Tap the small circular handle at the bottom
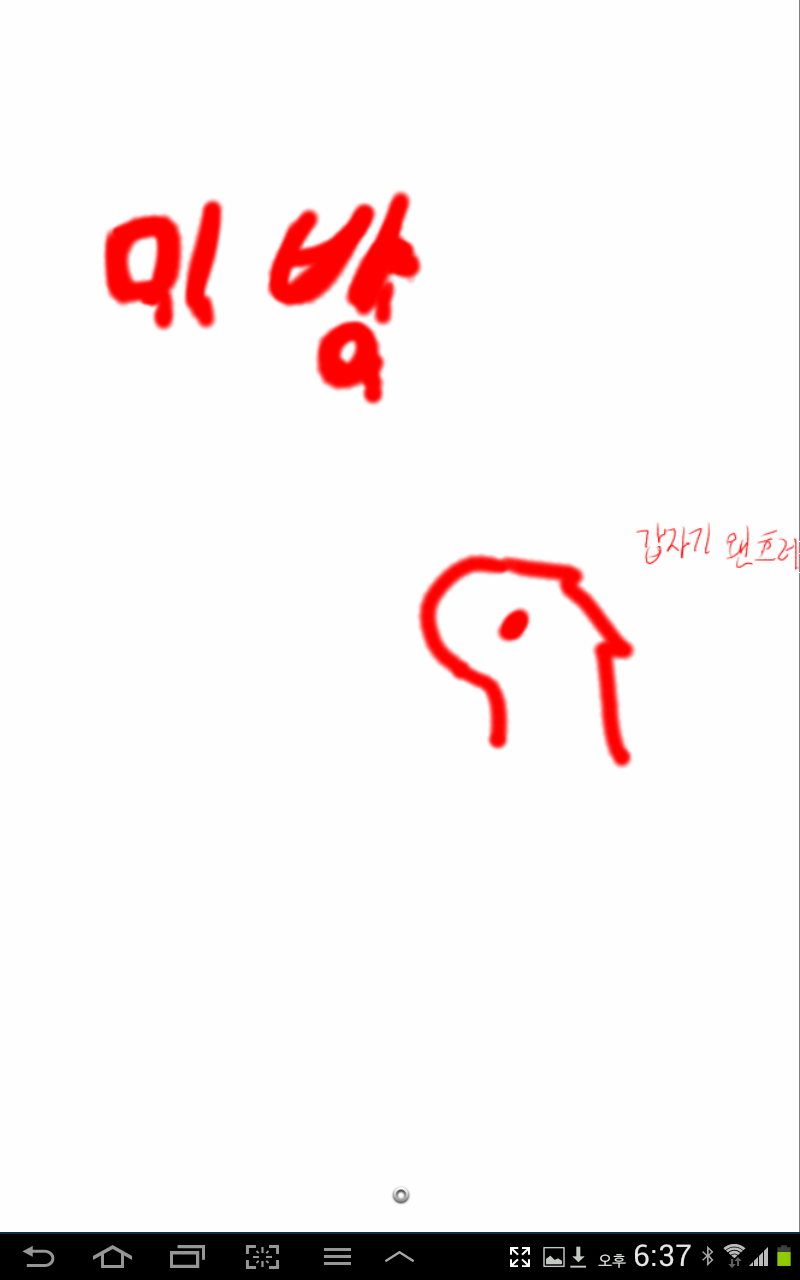The height and width of the screenshot is (1280, 800). [401, 1195]
